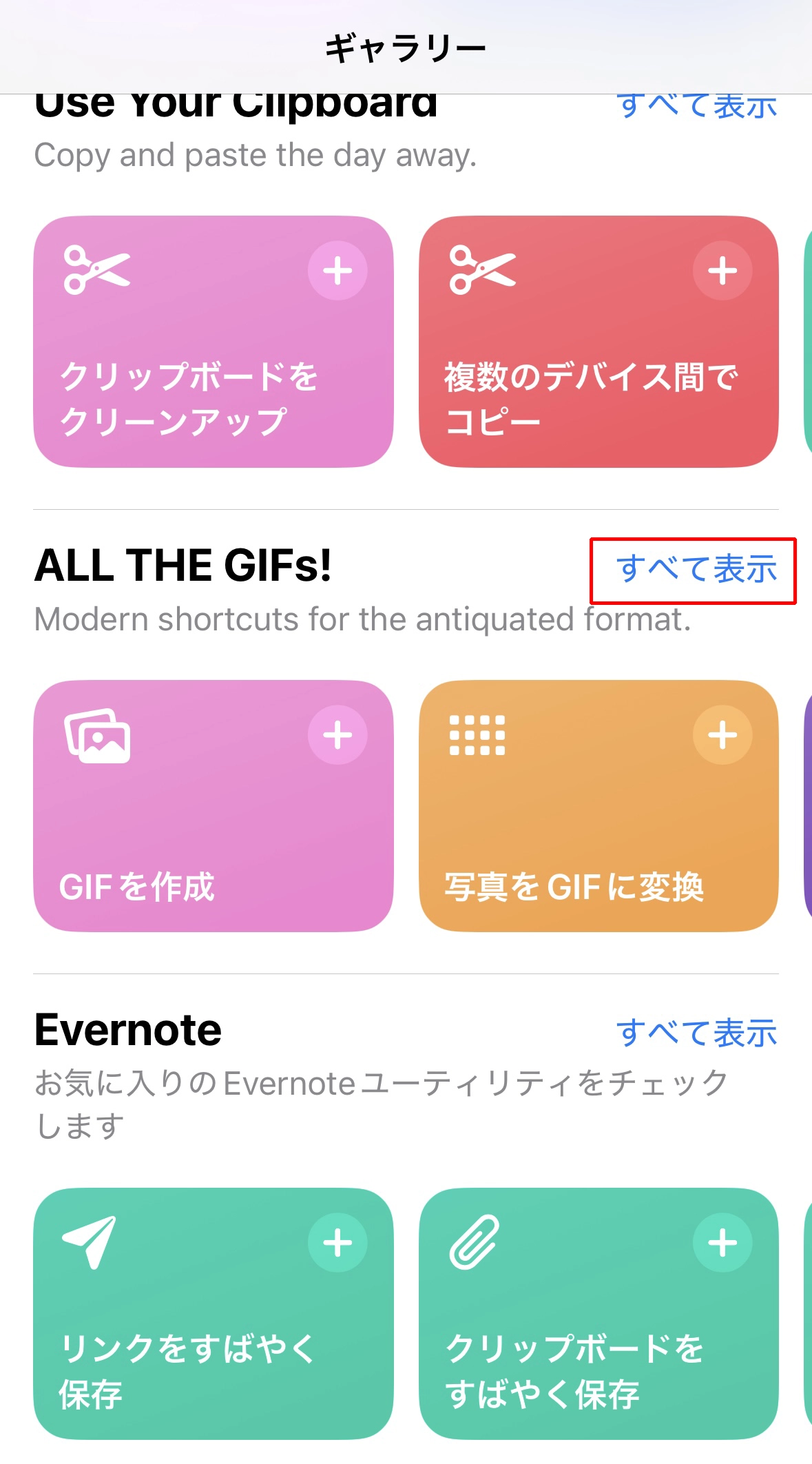Open the 写真をGIFに変換 card
The height and width of the screenshot is (1464, 812).
598,806
